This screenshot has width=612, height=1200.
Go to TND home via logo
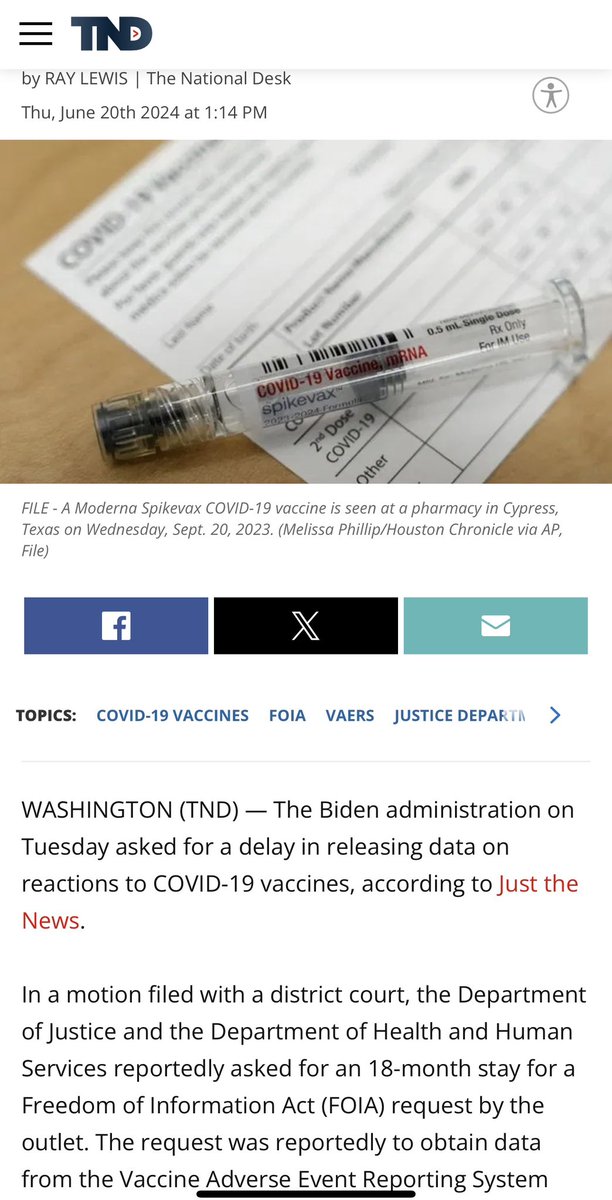[111, 34]
